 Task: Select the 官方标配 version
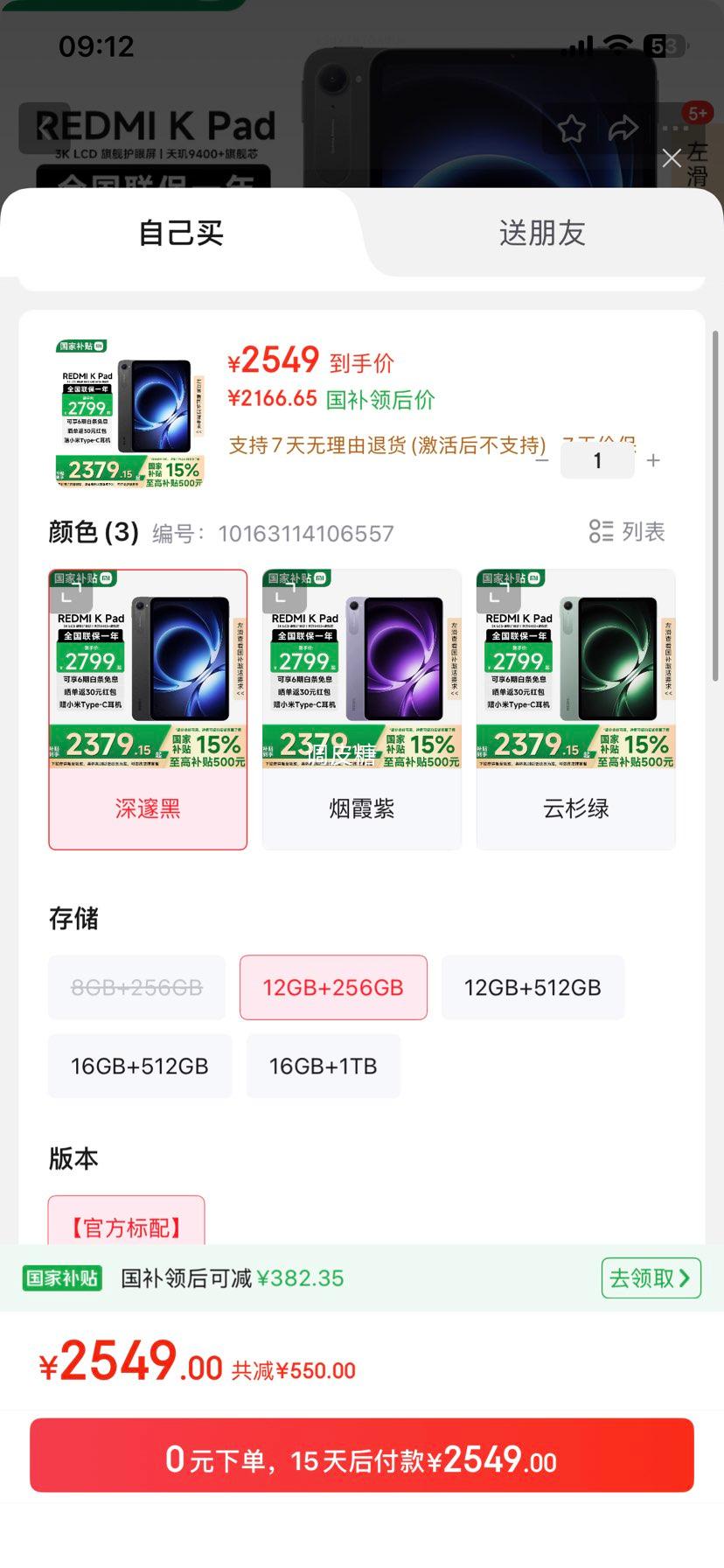[x=127, y=1223]
